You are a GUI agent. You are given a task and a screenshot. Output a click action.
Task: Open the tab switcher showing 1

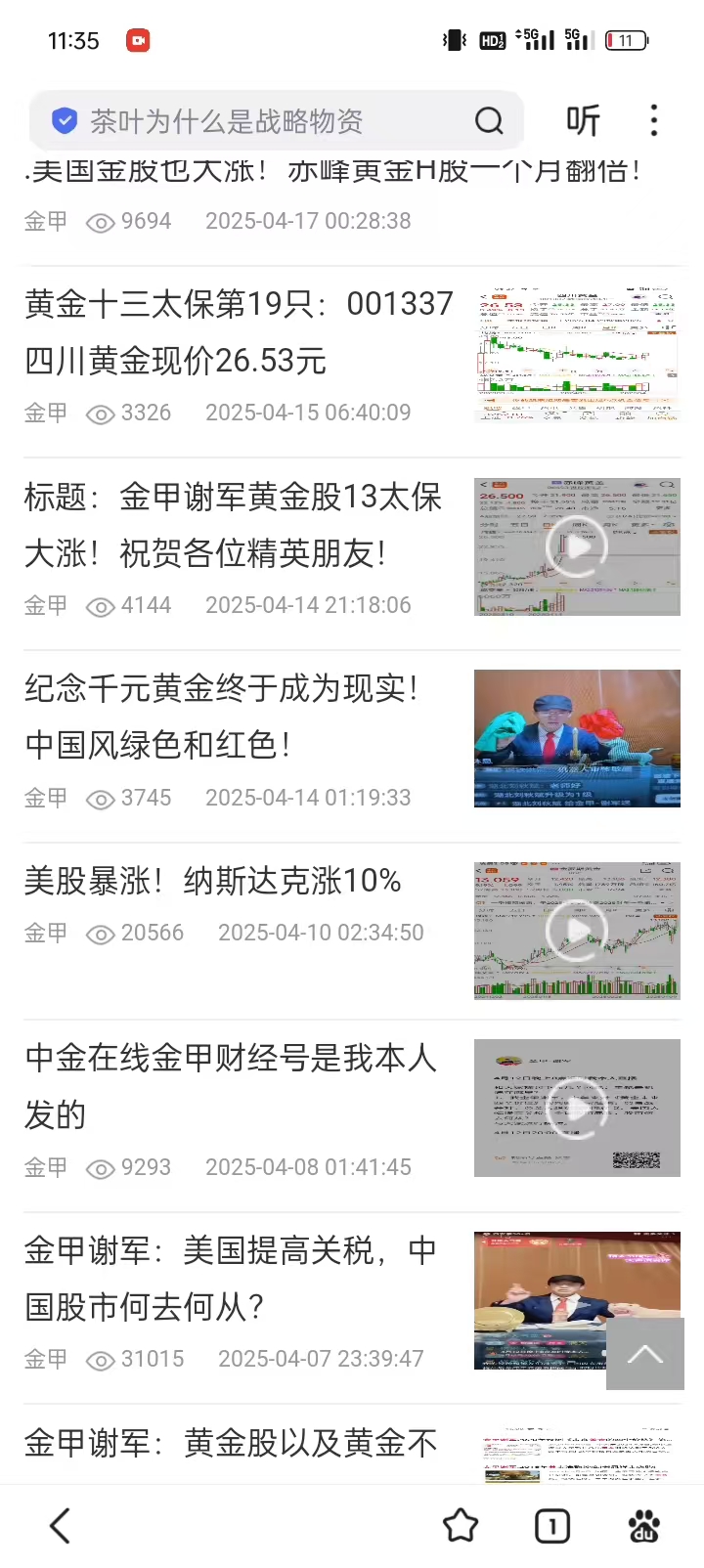[552, 1525]
